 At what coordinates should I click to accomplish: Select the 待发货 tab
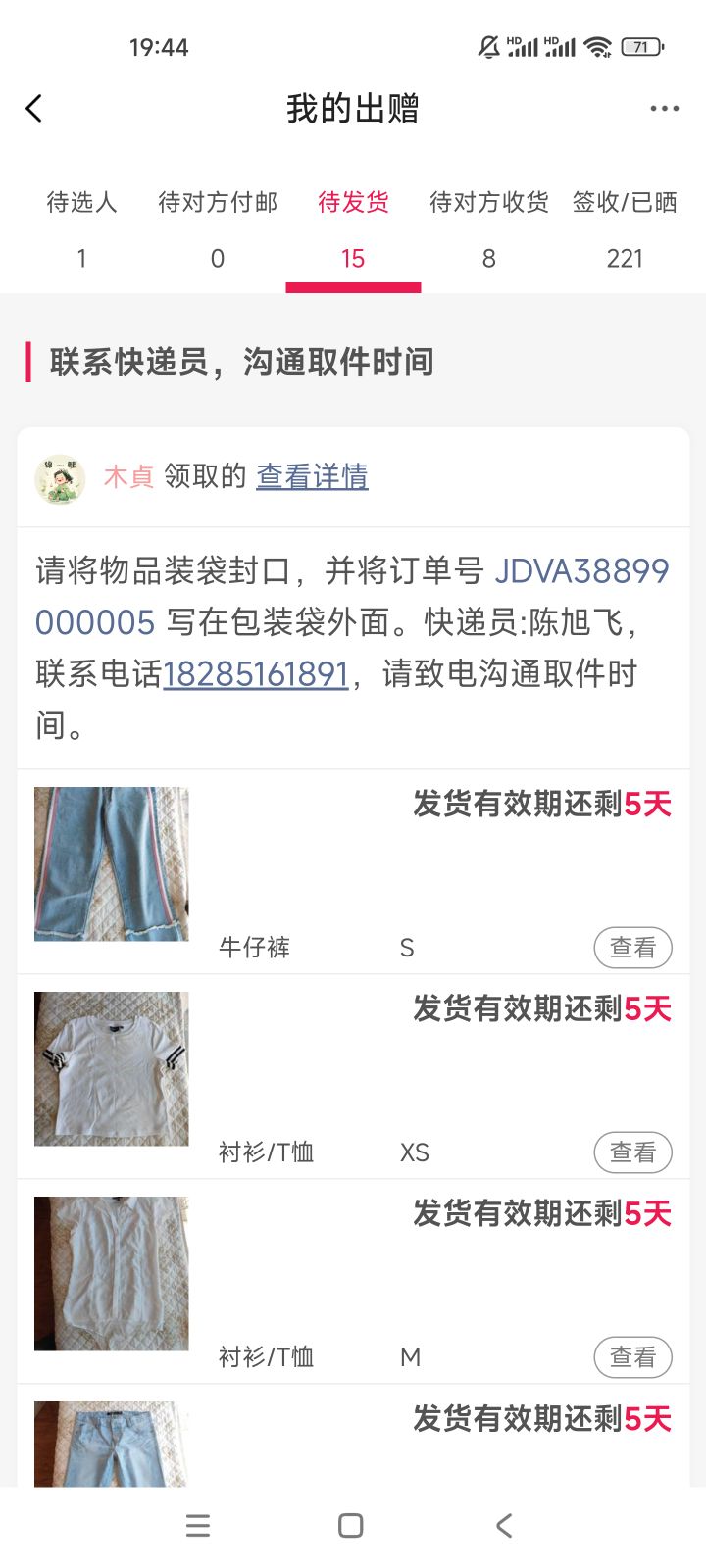click(353, 228)
